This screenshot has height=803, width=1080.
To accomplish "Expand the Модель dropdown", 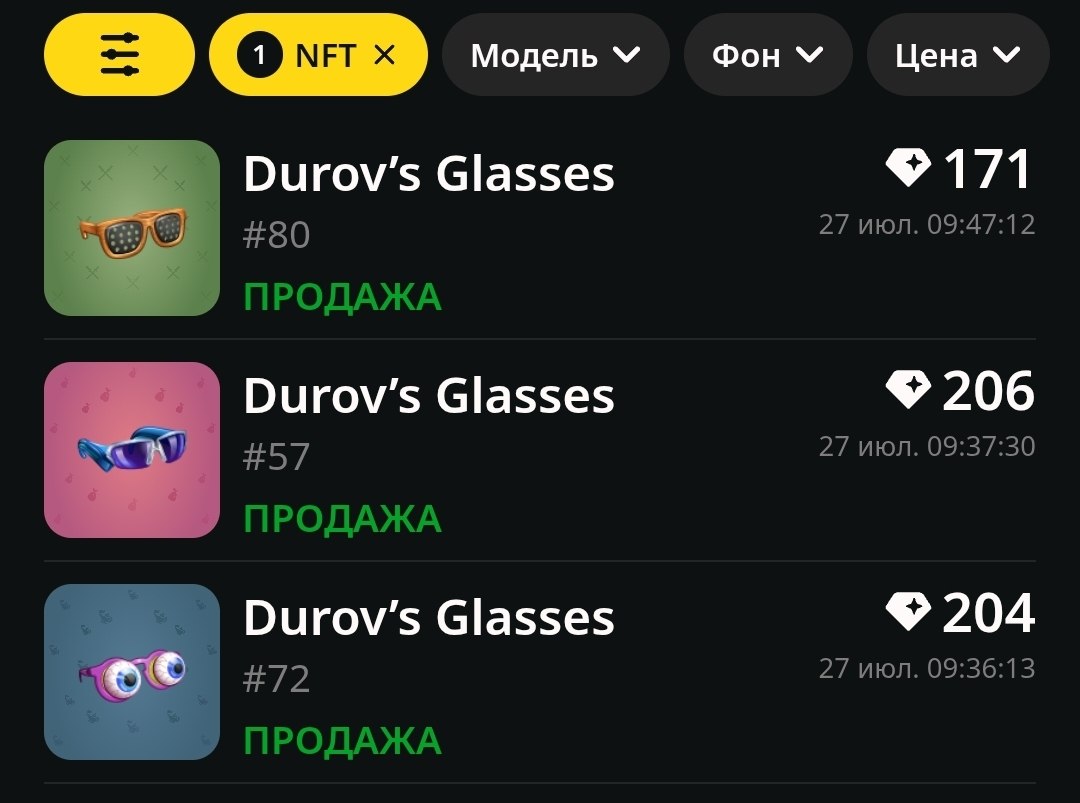I will tap(555, 54).
